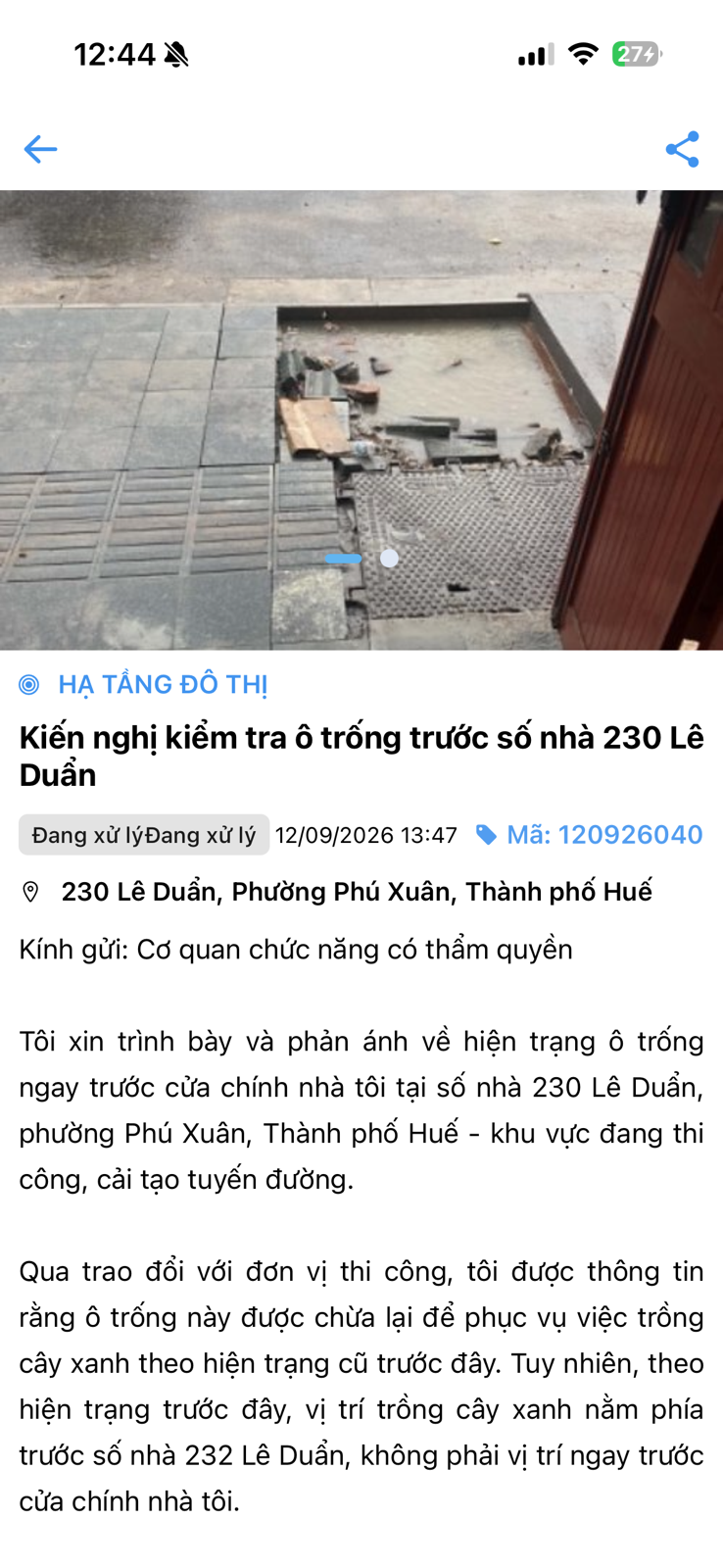723x1568 pixels.
Task: Jump to the second photo indicator dot
Action: point(389,558)
